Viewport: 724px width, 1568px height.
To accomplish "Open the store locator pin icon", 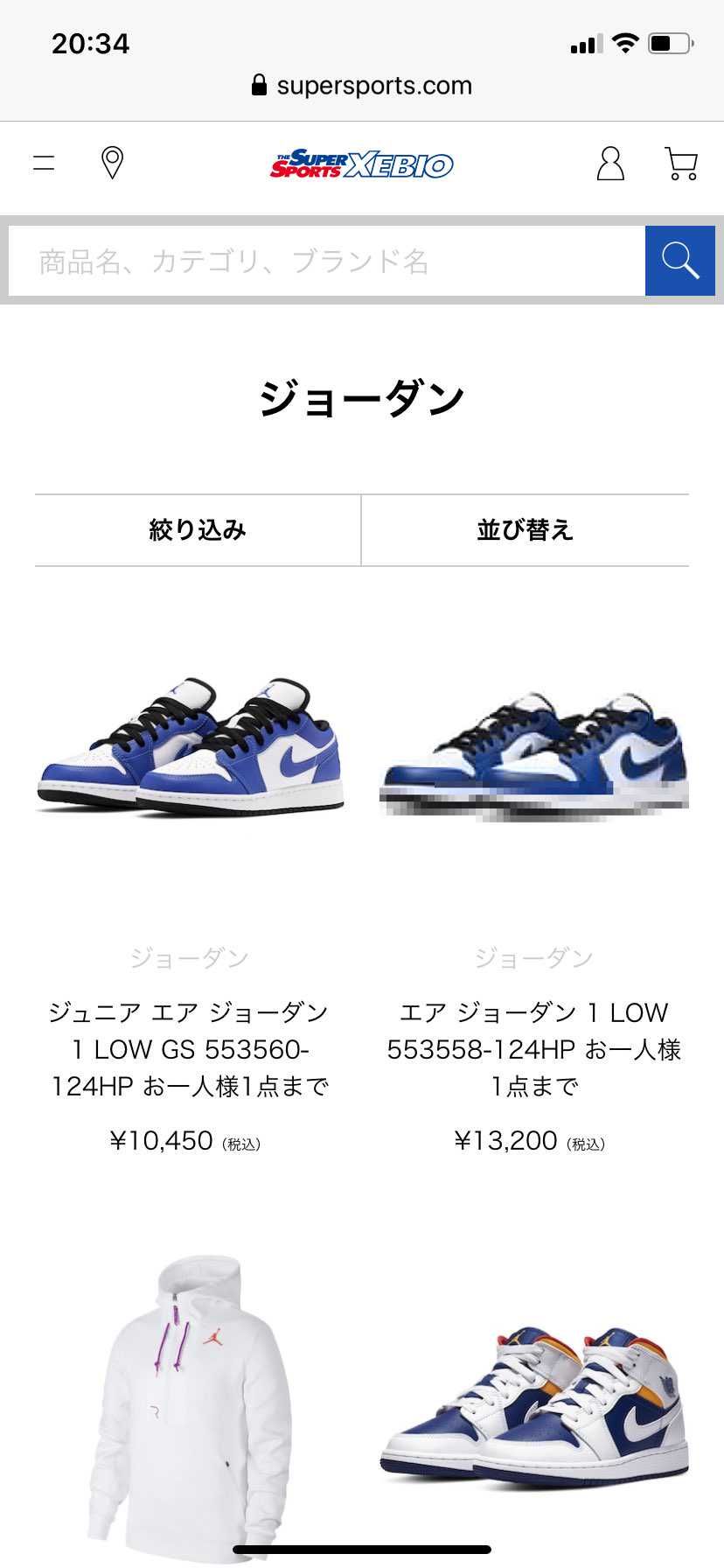I will [111, 163].
